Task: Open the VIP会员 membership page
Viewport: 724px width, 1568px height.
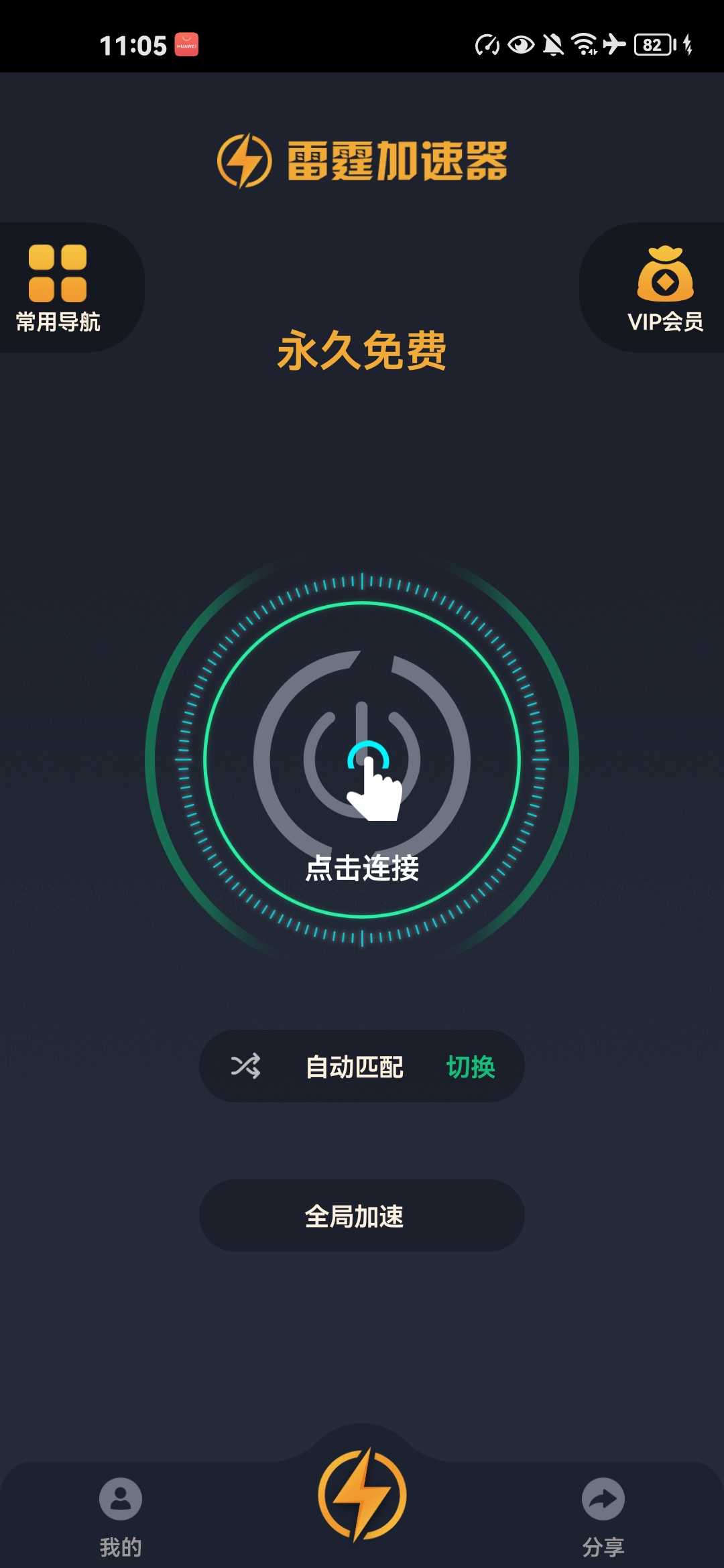Action: (664, 287)
